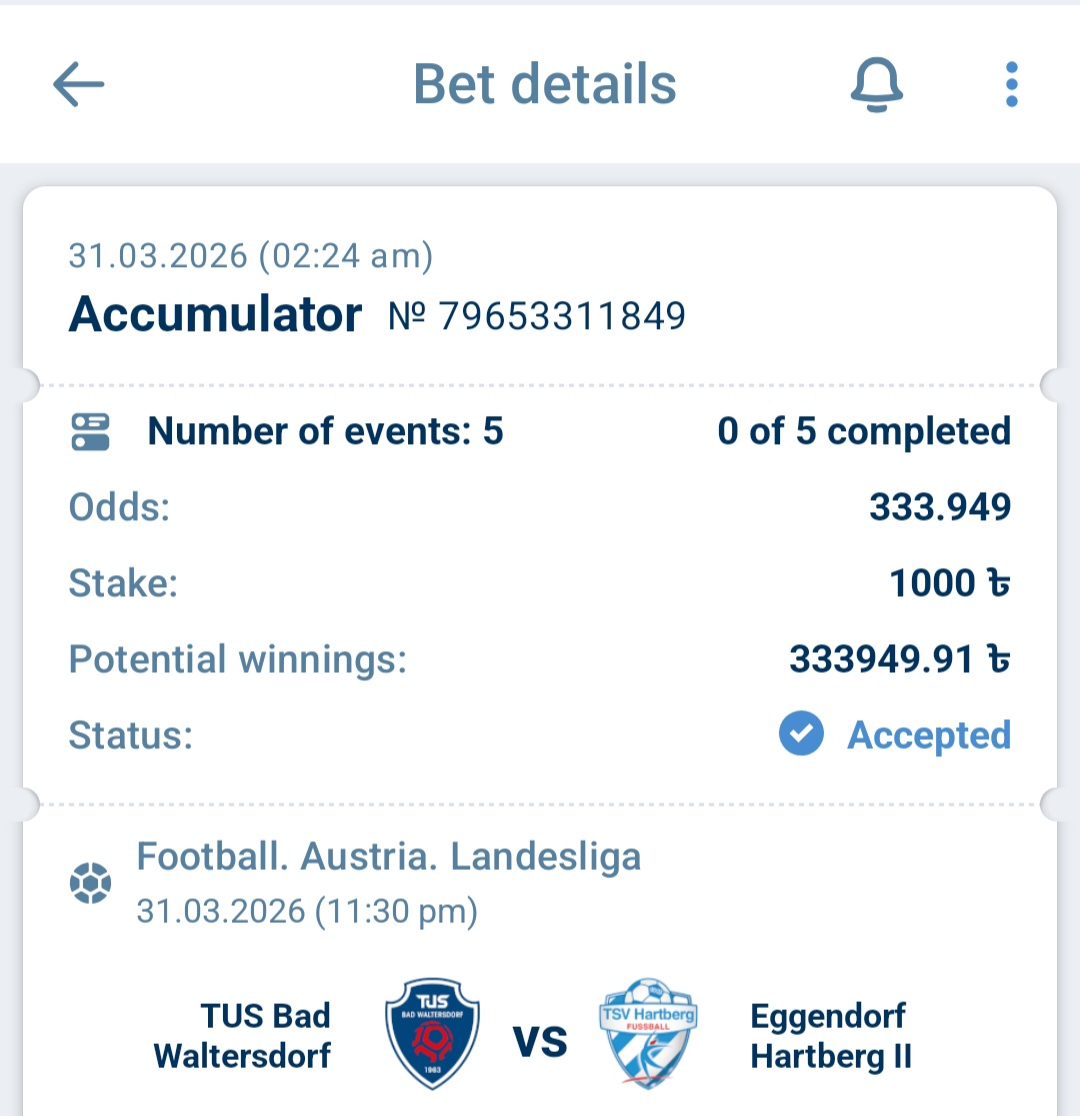Image resolution: width=1080 pixels, height=1116 pixels.
Task: Open the notifications bell
Action: tap(877, 84)
